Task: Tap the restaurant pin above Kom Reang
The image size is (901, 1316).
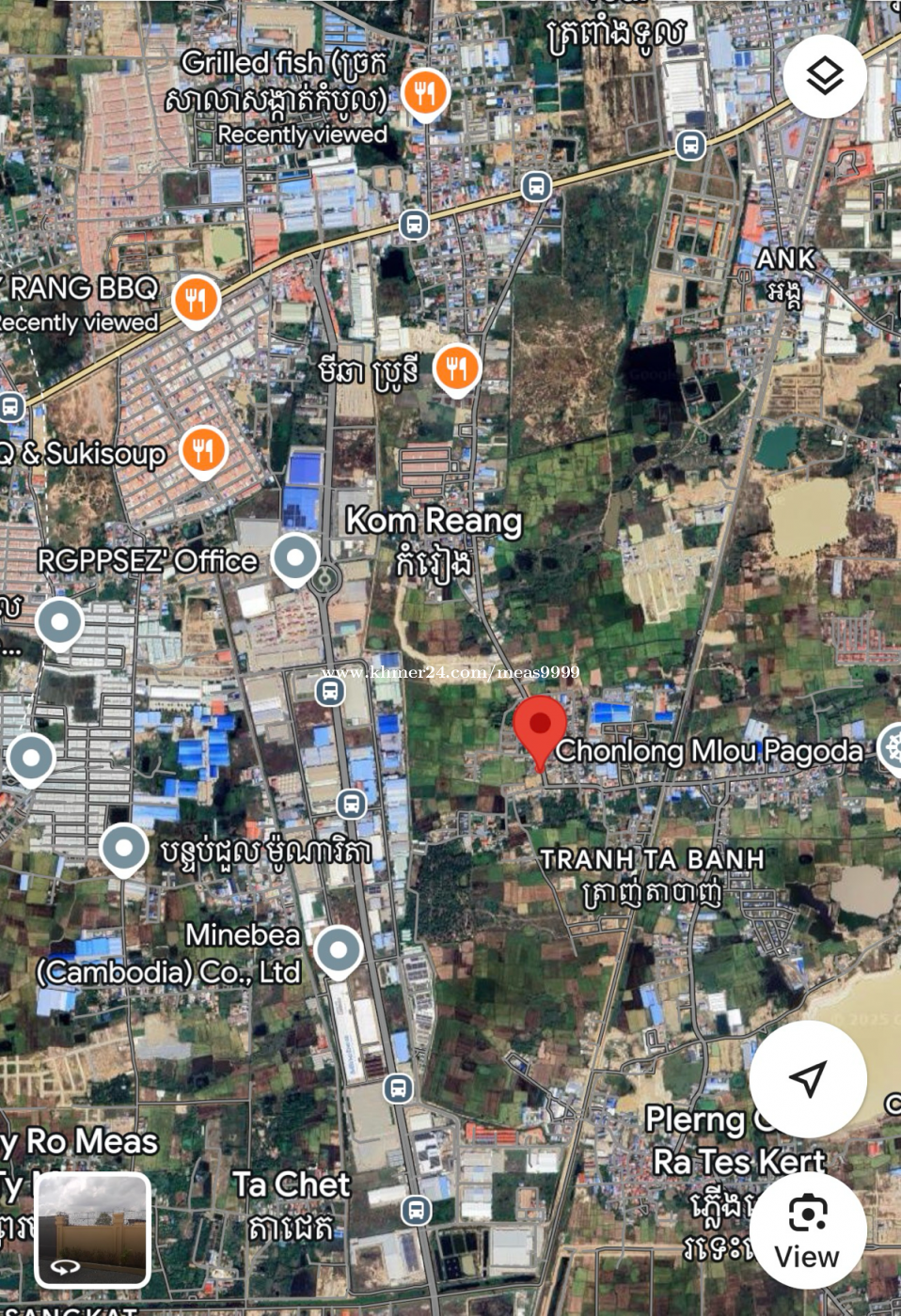Action: click(x=457, y=368)
